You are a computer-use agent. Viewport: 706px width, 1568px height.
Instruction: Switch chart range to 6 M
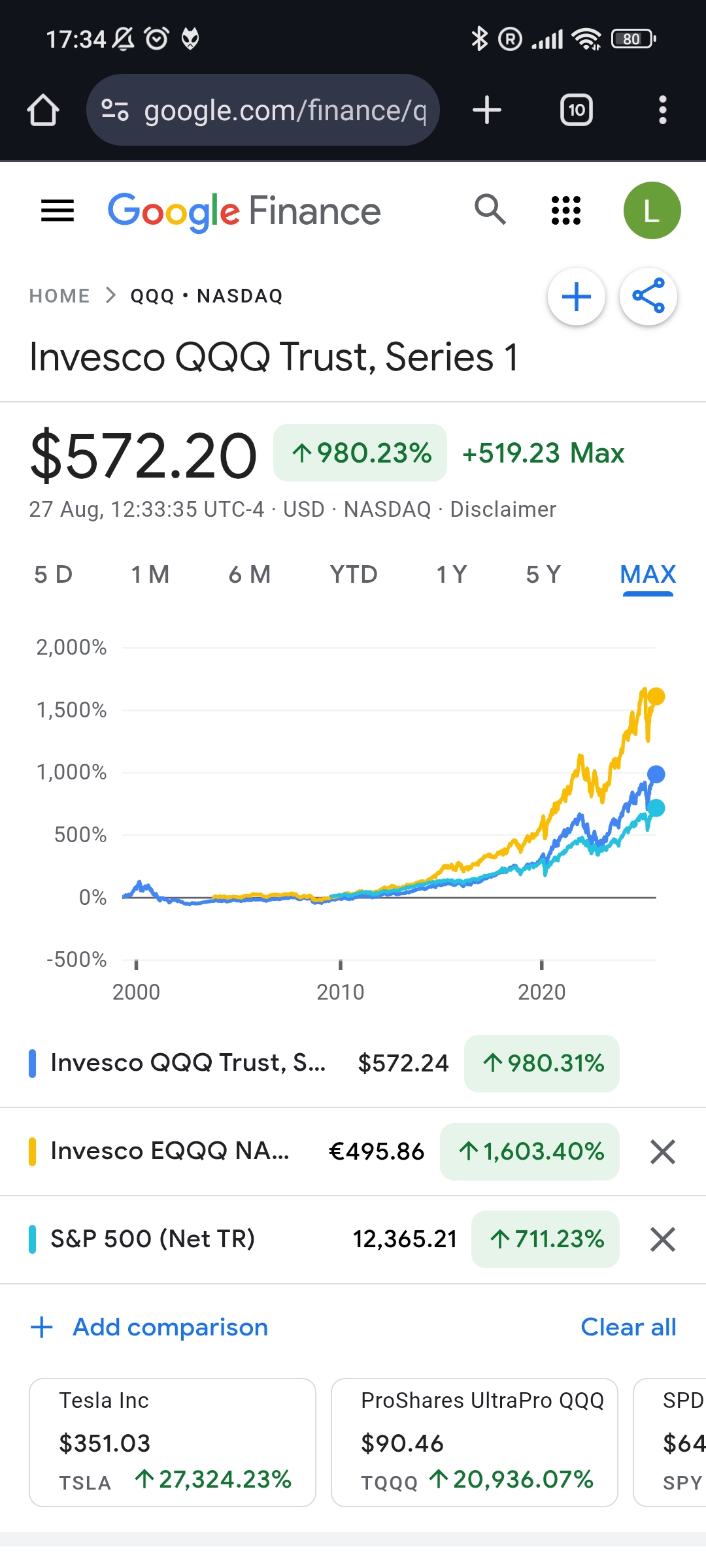(x=250, y=575)
